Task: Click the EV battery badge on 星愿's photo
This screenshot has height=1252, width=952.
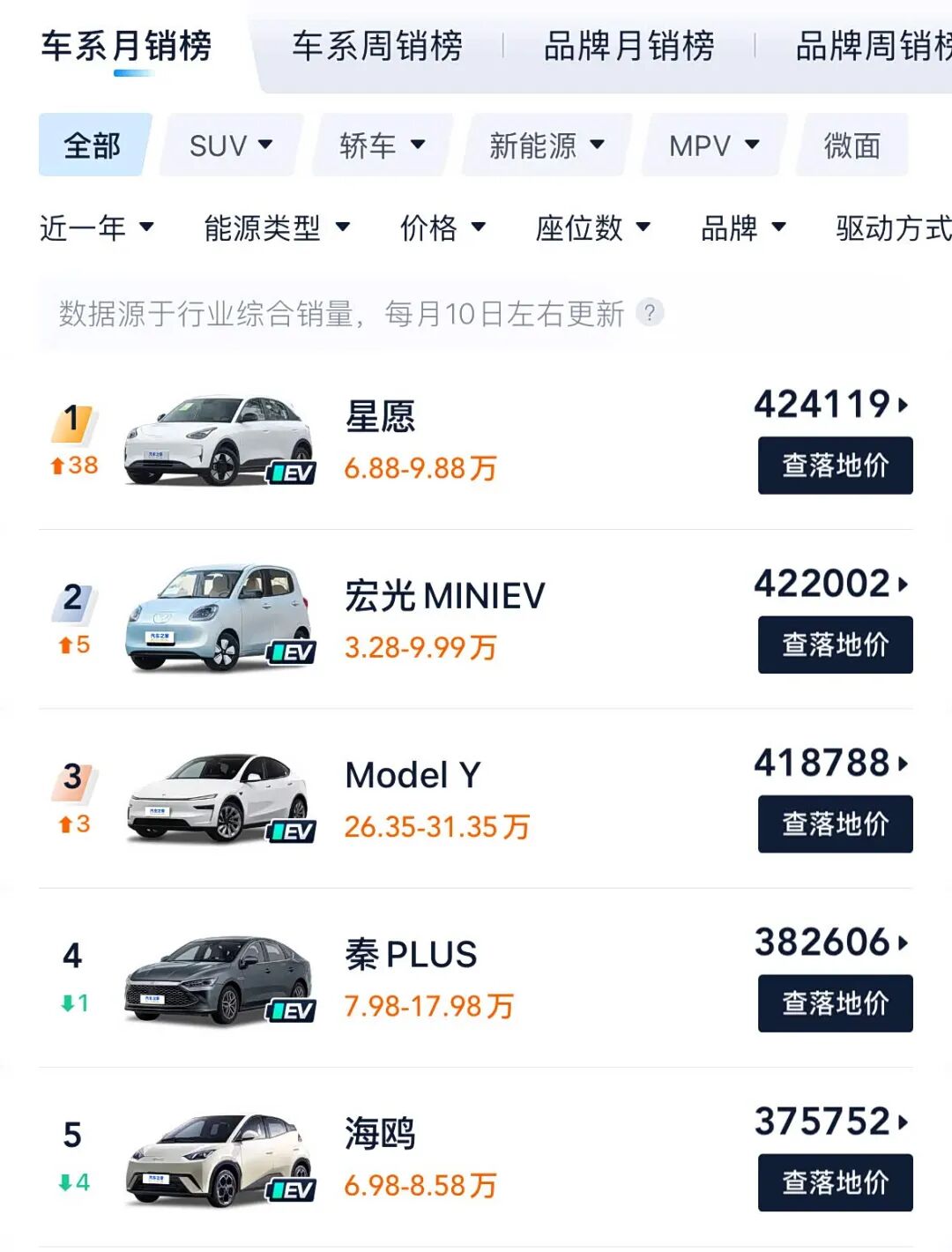Action: (291, 472)
